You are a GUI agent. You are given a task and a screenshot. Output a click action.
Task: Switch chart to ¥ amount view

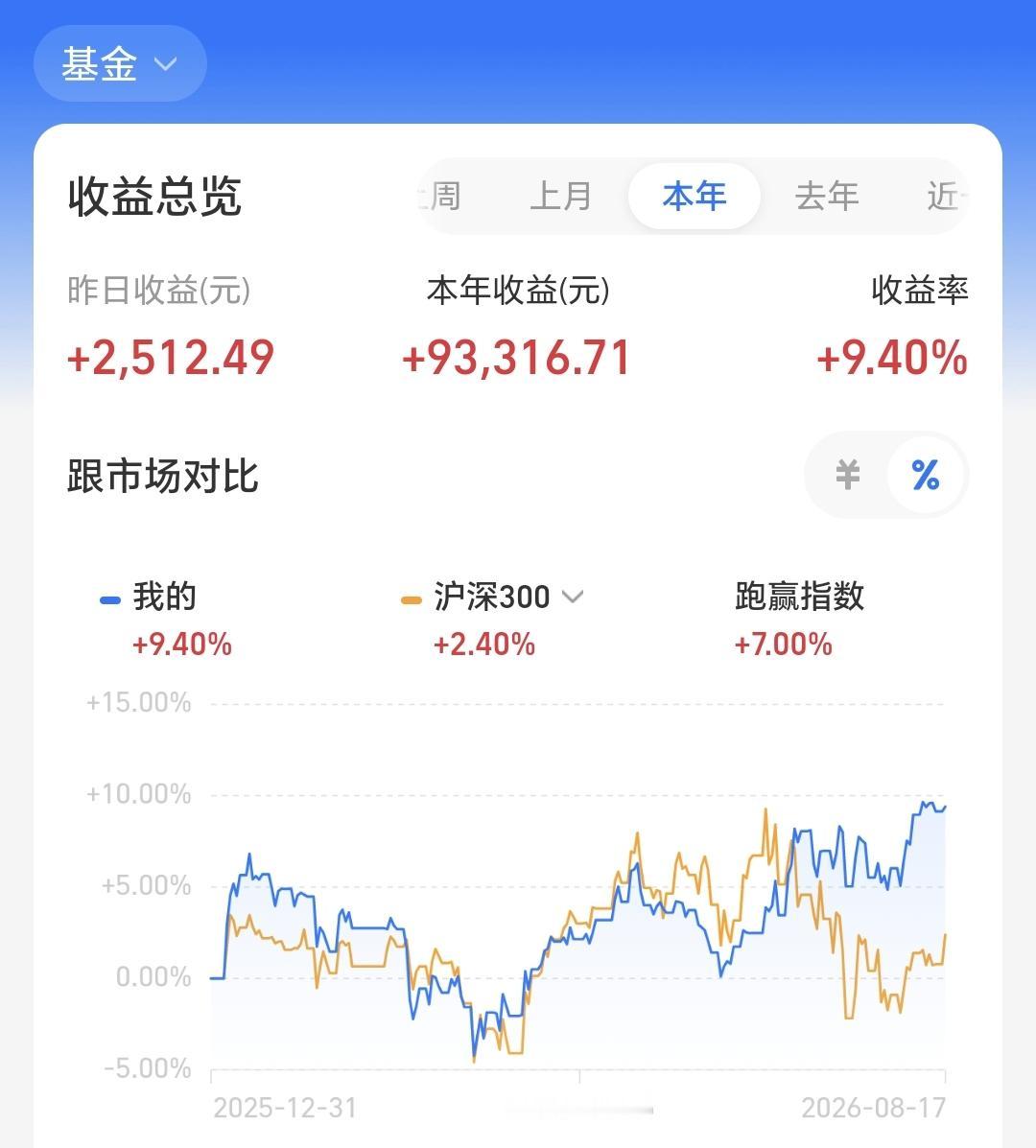(x=848, y=475)
